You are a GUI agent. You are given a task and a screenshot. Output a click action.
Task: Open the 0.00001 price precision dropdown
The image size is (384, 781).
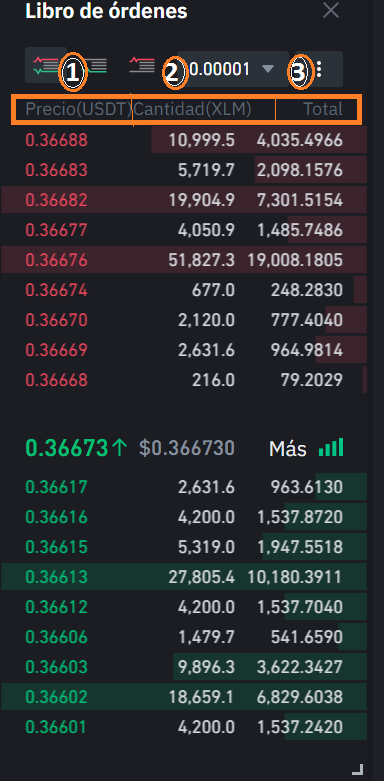click(233, 69)
